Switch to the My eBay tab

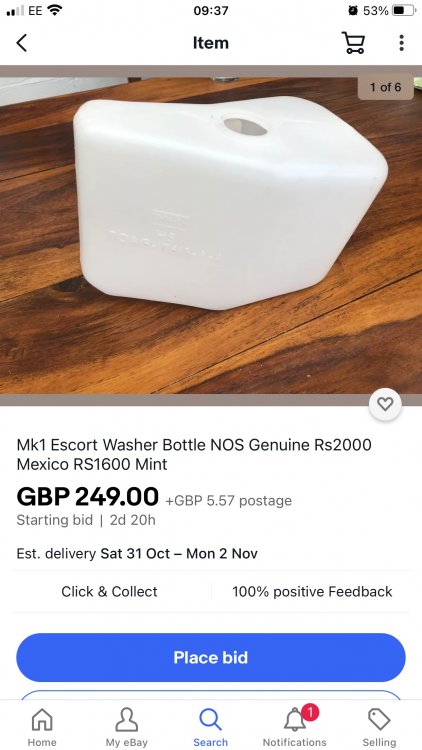(x=126, y=727)
